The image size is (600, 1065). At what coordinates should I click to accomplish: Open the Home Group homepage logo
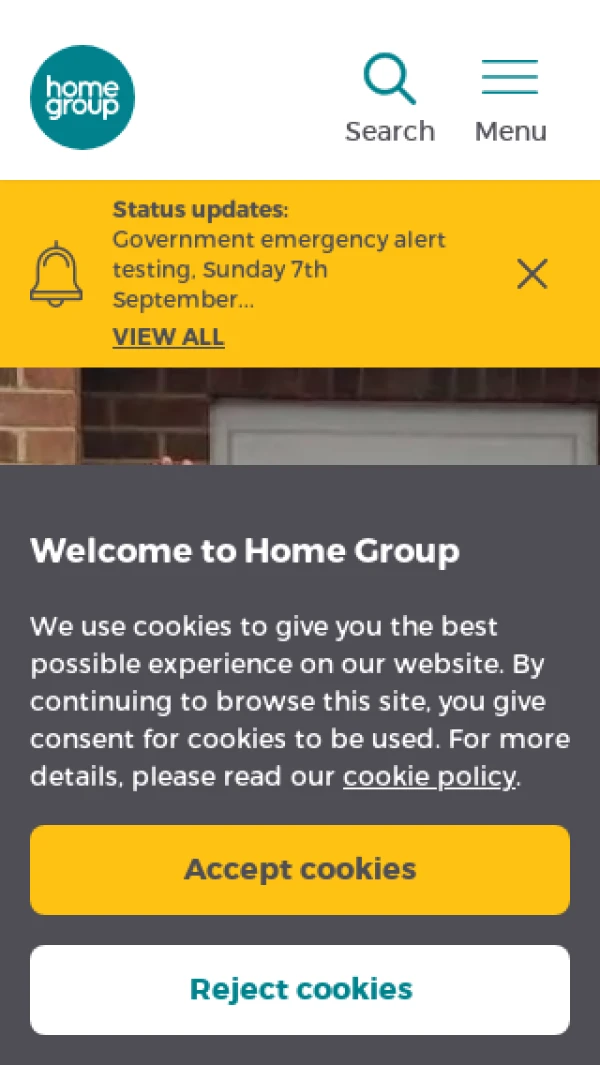pyautogui.click(x=82, y=97)
